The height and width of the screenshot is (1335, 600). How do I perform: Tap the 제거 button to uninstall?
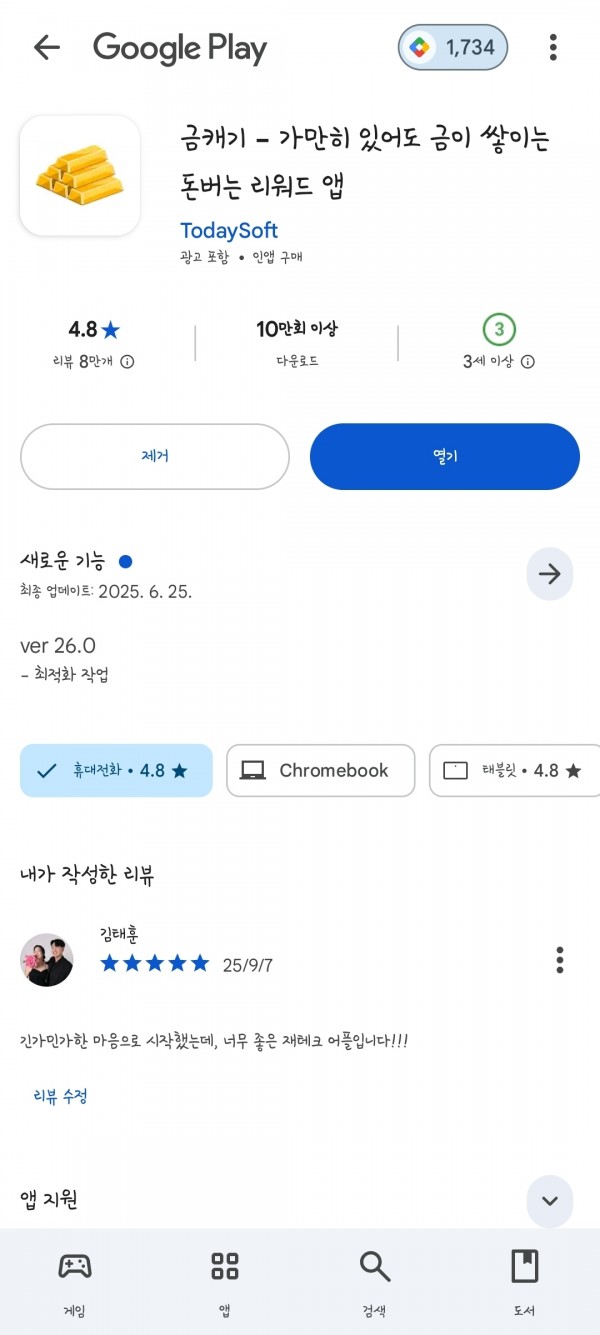pos(155,456)
